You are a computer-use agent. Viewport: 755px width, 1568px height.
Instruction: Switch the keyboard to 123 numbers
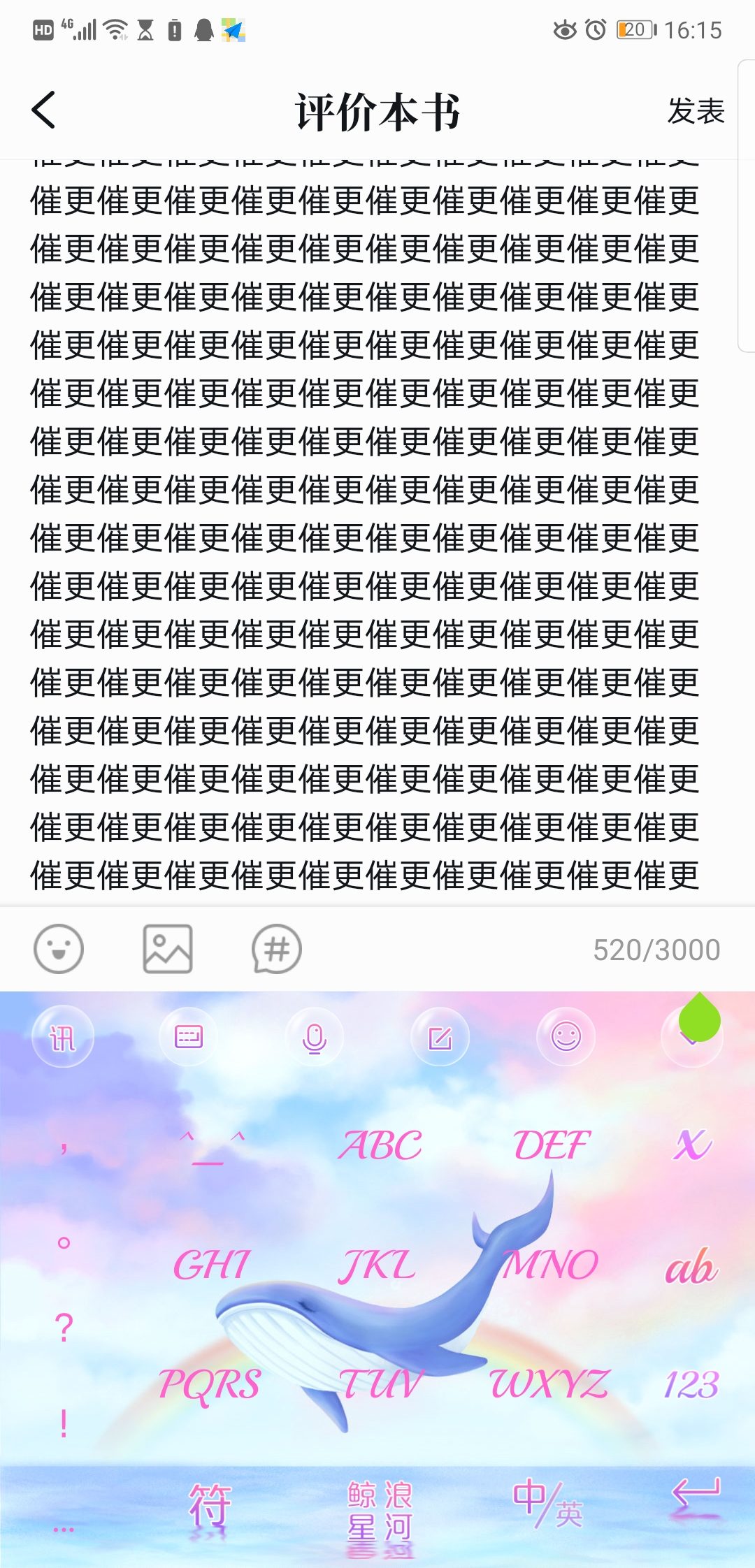click(691, 1384)
